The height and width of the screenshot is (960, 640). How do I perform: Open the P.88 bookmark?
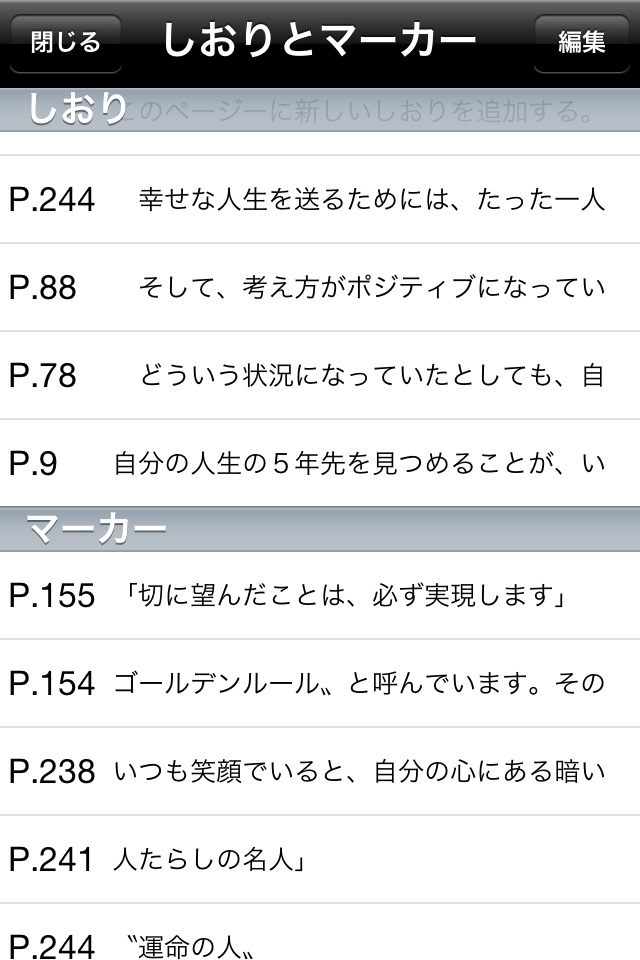(x=320, y=288)
